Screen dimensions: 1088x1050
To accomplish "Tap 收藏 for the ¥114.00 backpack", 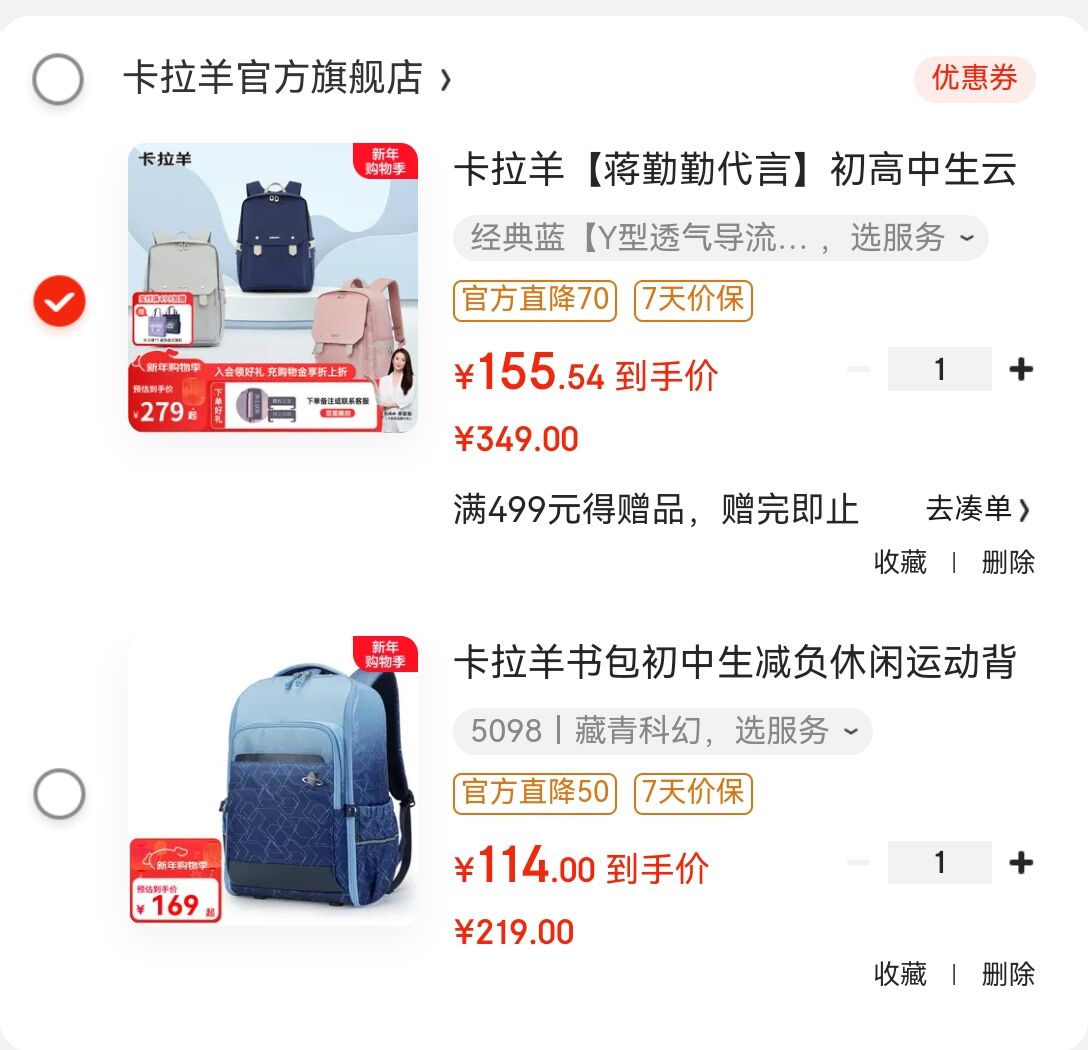I will 900,974.
